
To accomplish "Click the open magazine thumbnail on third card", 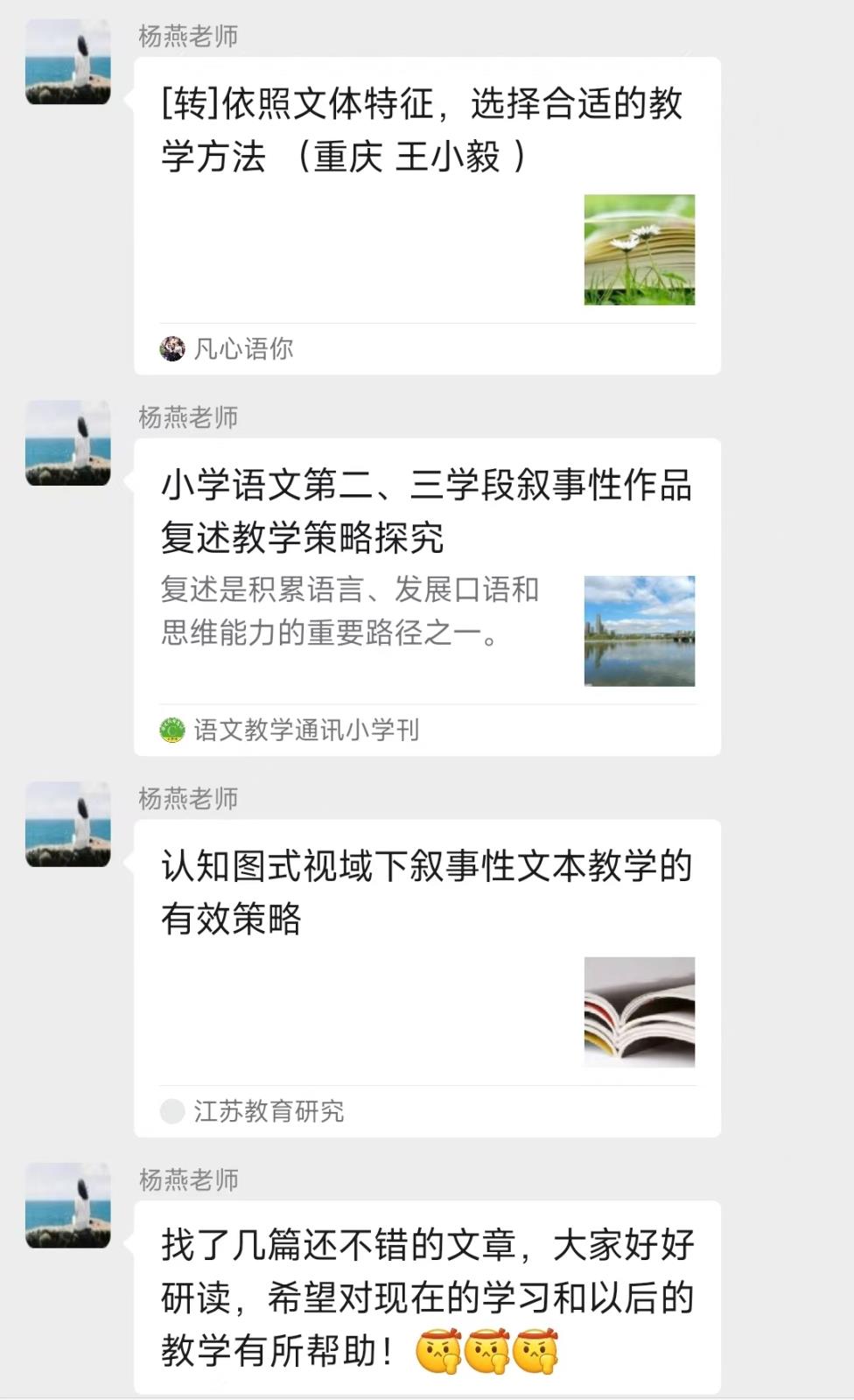I will (x=639, y=1013).
